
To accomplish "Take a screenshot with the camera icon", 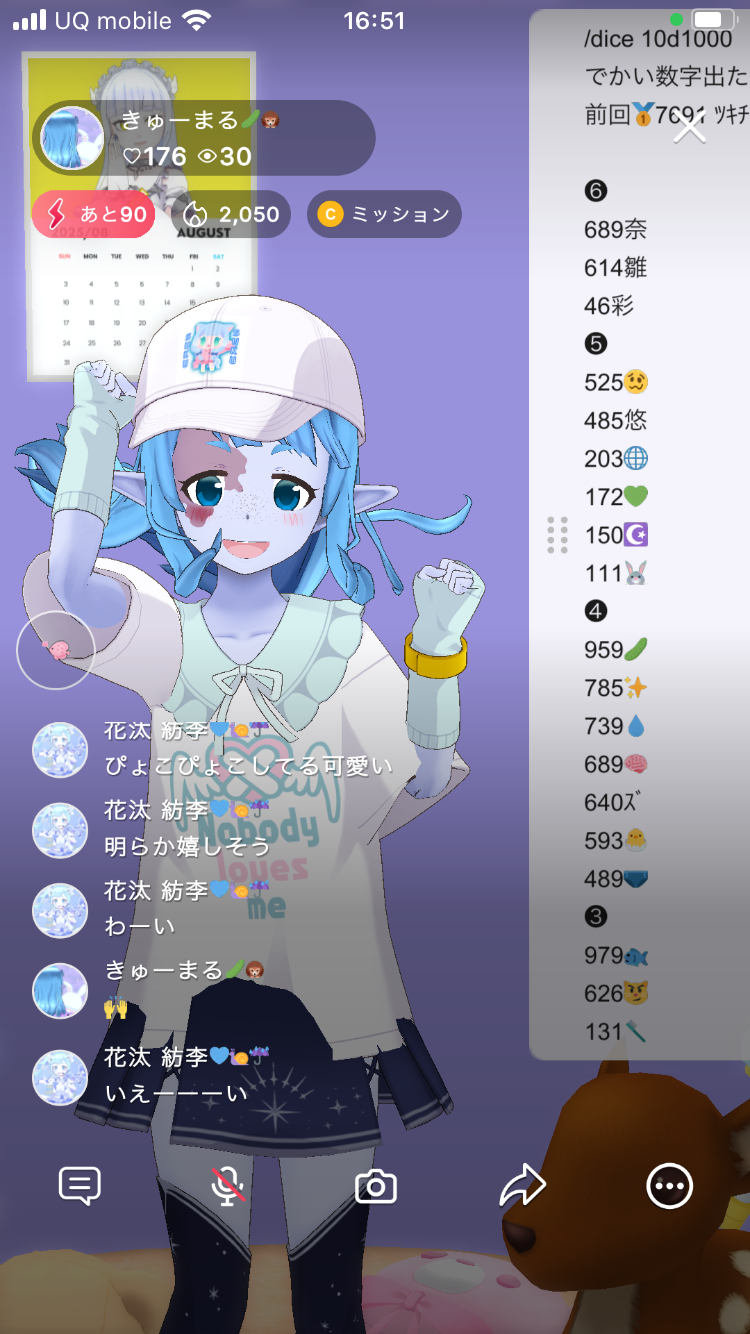I will point(376,1187).
